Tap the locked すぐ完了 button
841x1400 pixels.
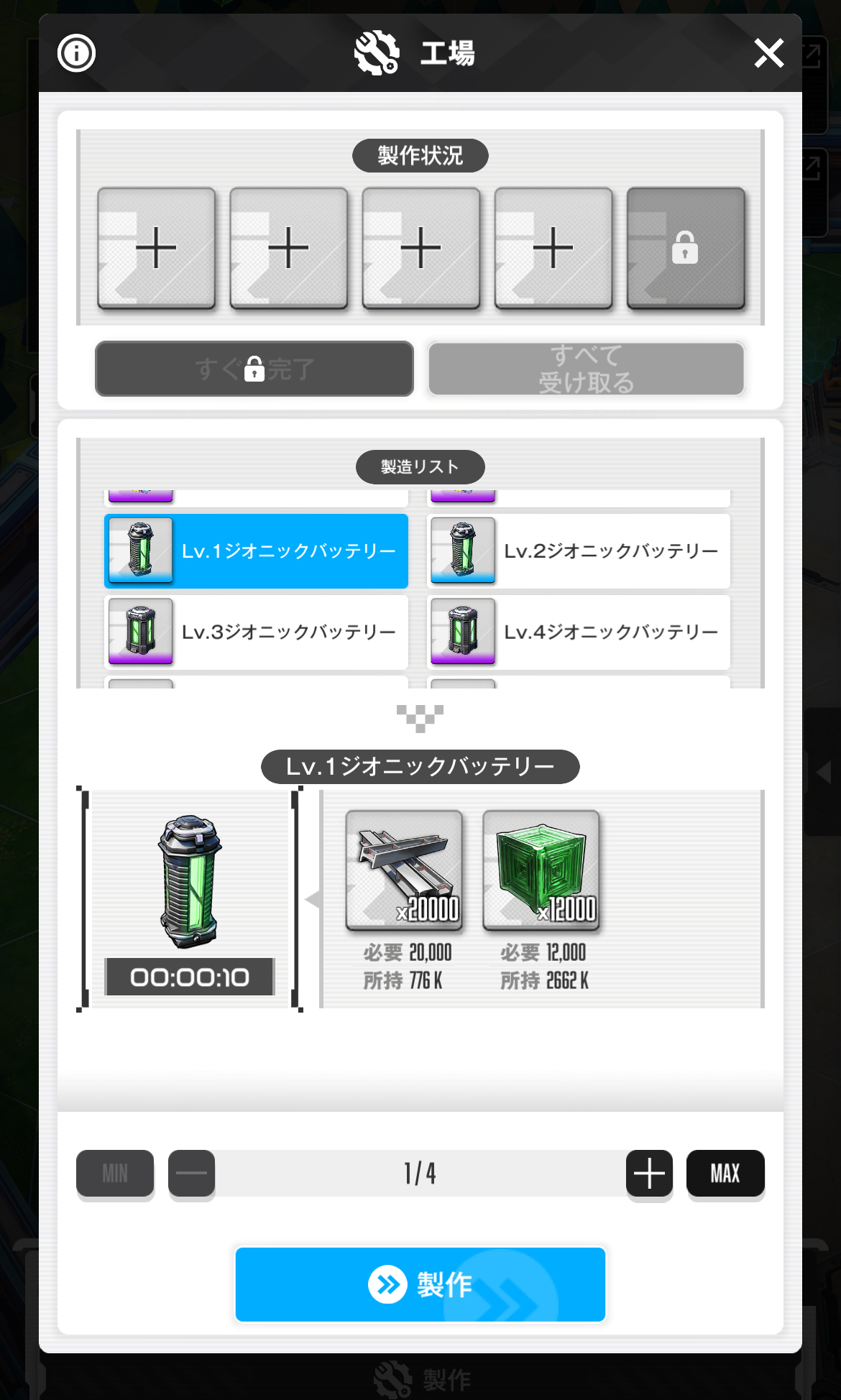point(254,369)
